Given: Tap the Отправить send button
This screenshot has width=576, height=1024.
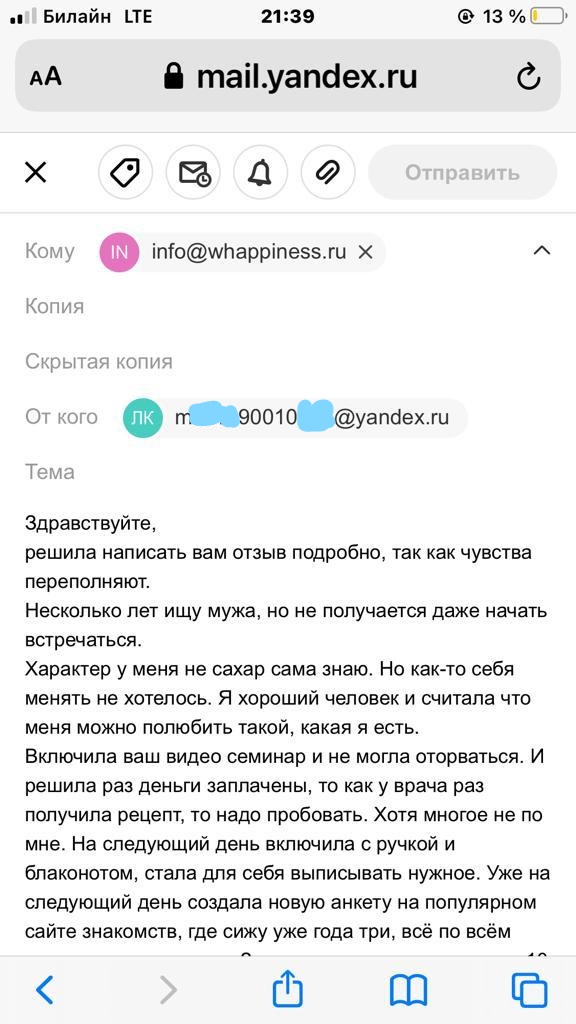Looking at the screenshot, I should point(462,173).
